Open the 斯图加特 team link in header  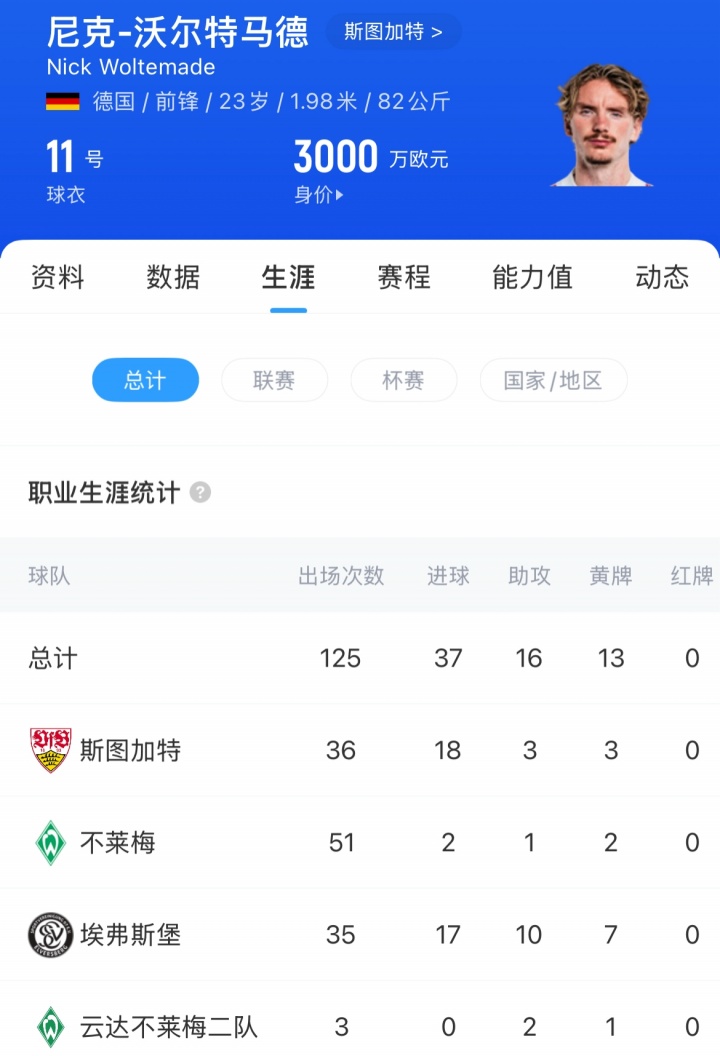[x=393, y=32]
